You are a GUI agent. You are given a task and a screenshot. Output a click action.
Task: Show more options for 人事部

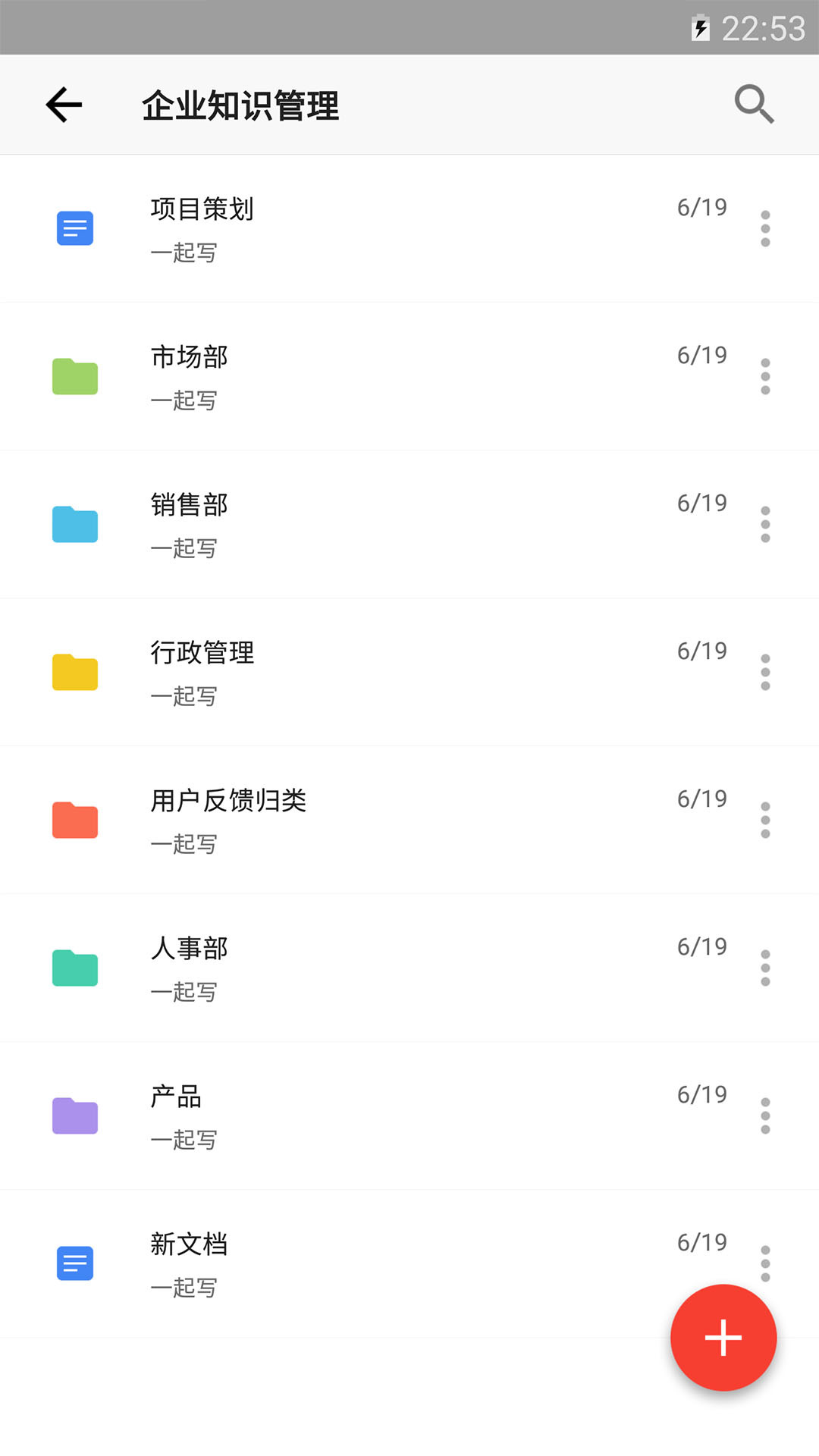coord(765,968)
